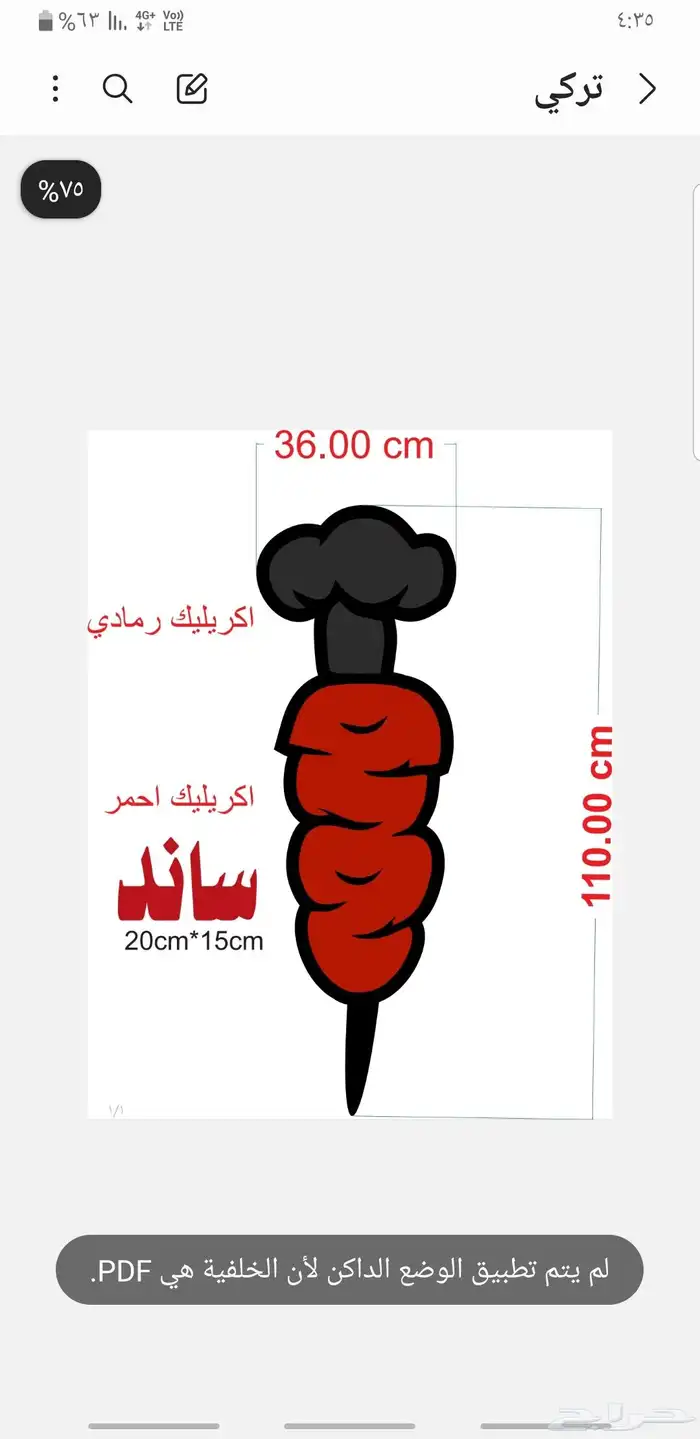This screenshot has width=700, height=1439.
Task: Search inside the document
Action: [x=118, y=90]
